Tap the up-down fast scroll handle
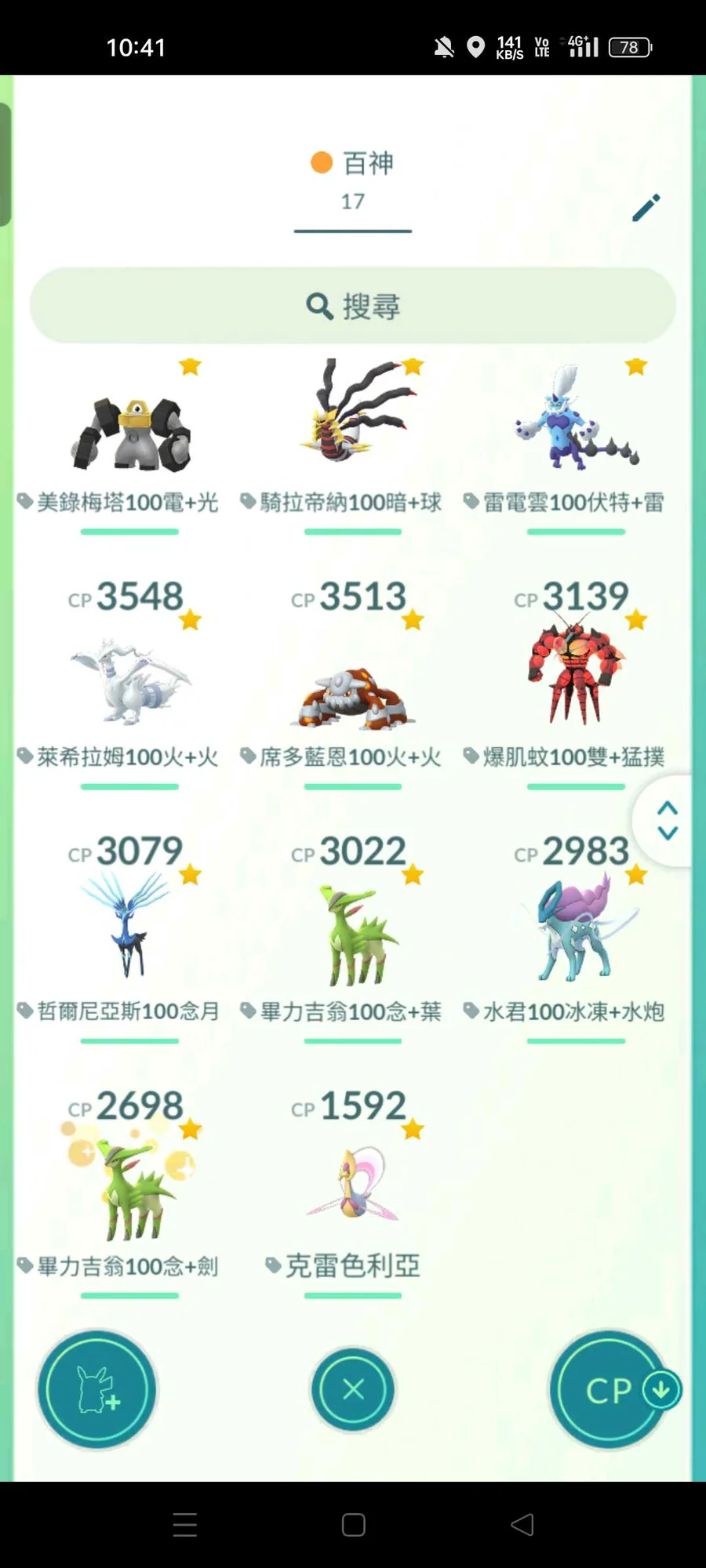Viewport: 706px width, 1568px height. pos(668,820)
